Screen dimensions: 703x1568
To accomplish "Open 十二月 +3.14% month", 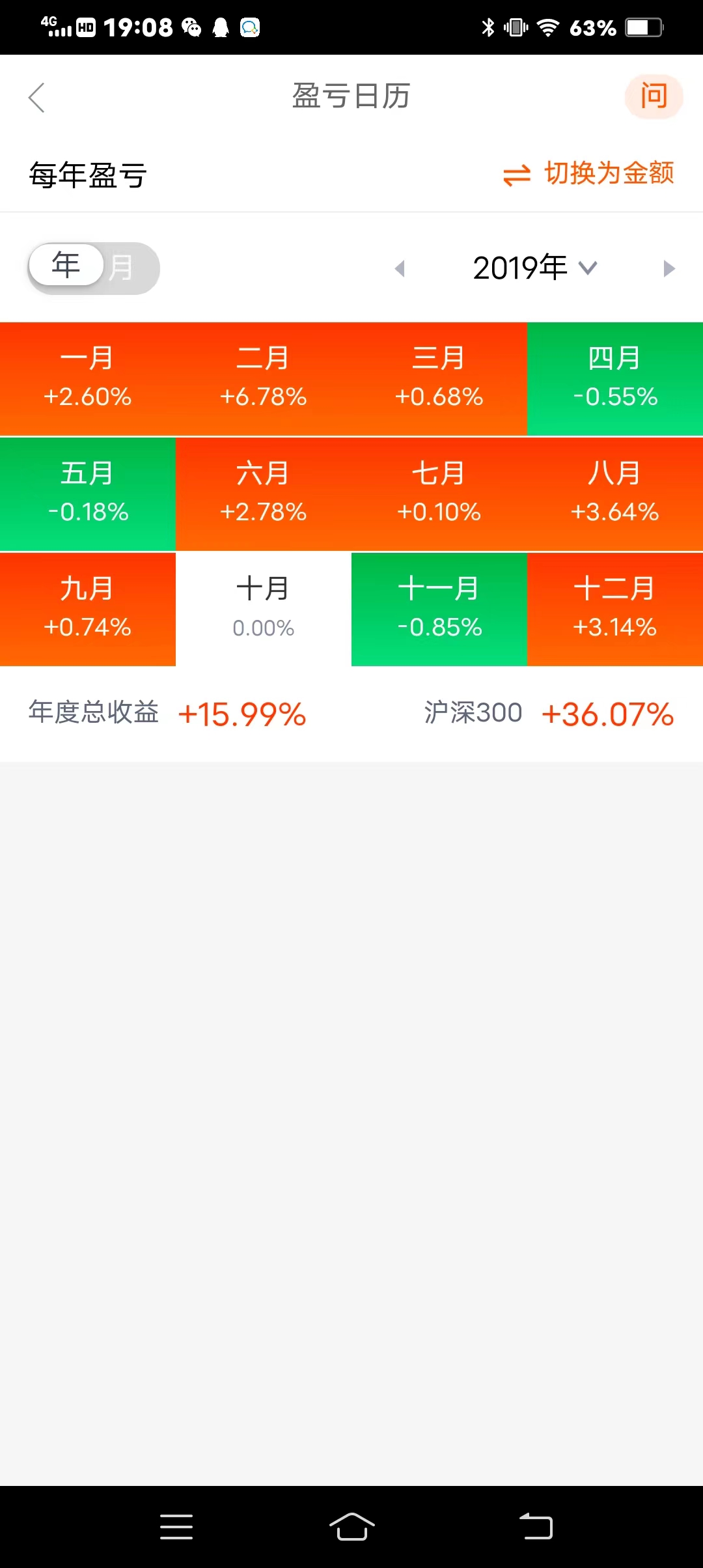I will point(614,609).
